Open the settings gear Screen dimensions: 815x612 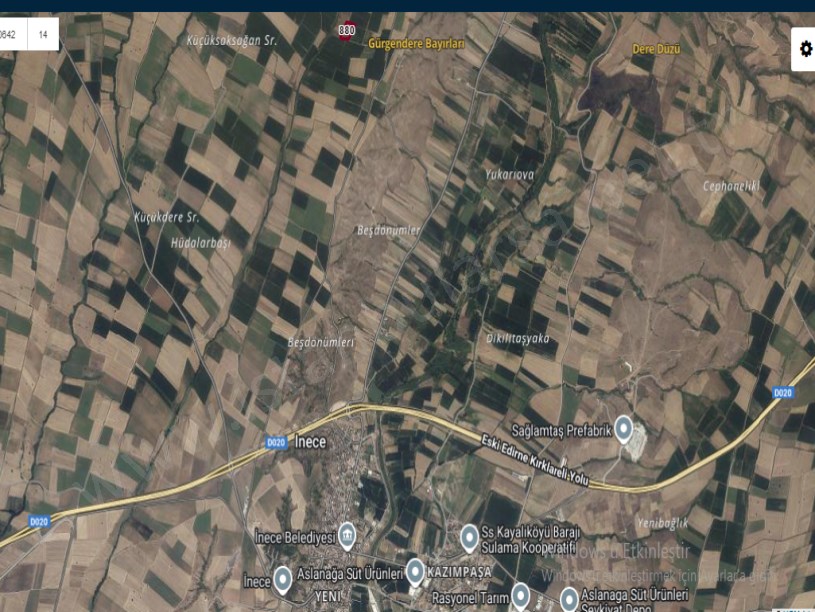pos(805,49)
